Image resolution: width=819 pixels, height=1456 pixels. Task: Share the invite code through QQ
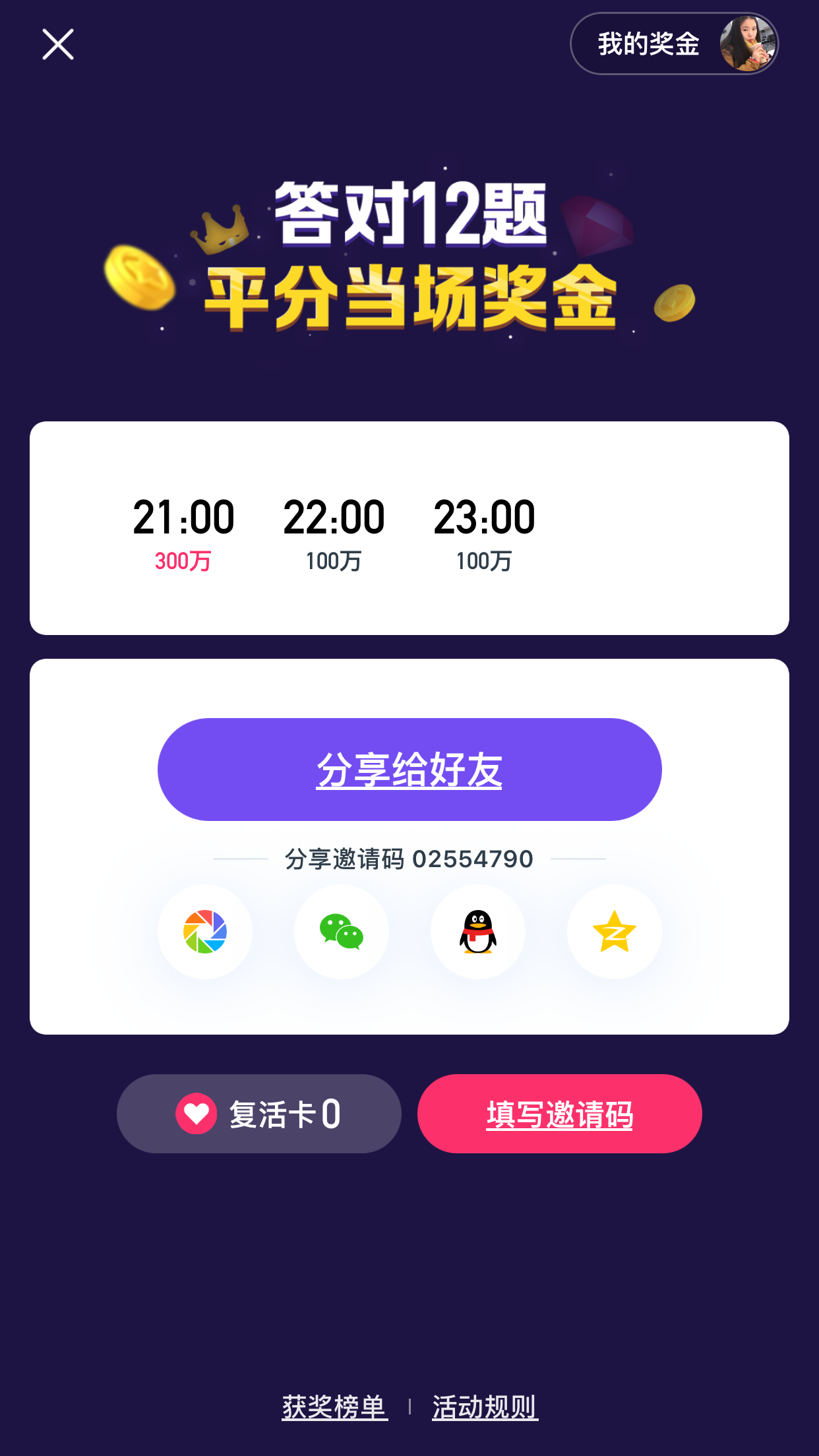(x=478, y=932)
